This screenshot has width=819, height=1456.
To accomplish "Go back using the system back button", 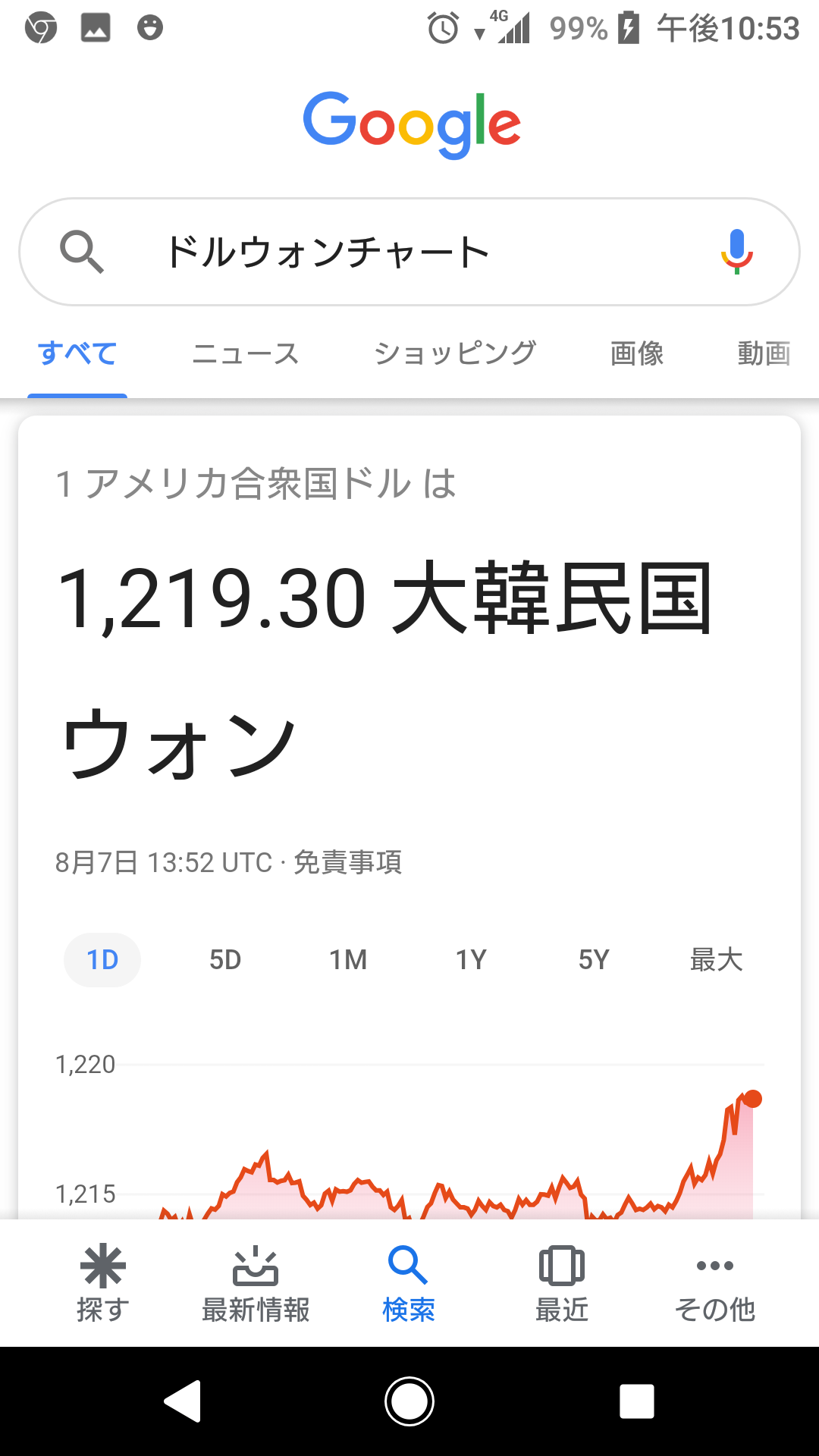I will pyautogui.click(x=183, y=1401).
